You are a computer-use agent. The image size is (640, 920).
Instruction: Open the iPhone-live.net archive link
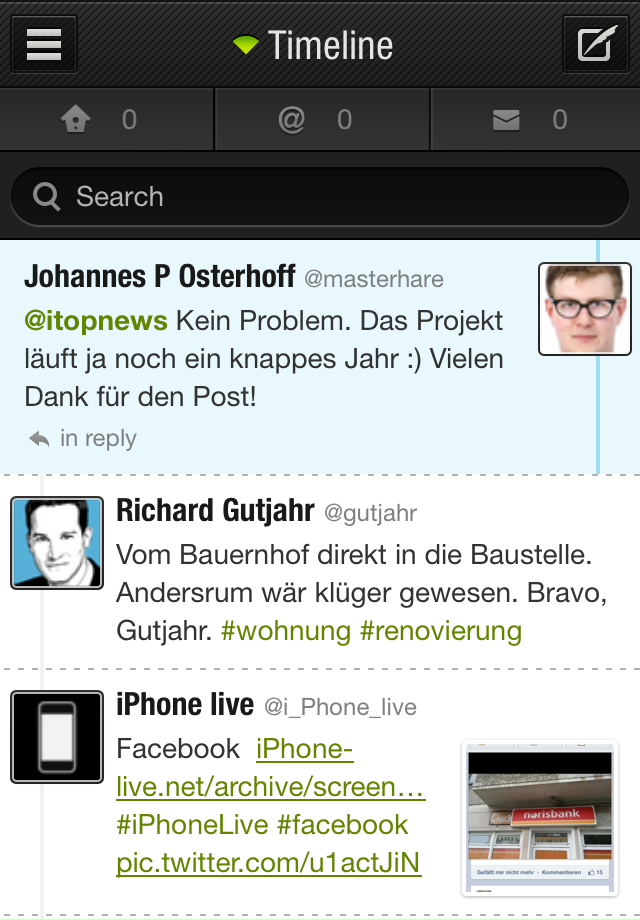click(270, 768)
